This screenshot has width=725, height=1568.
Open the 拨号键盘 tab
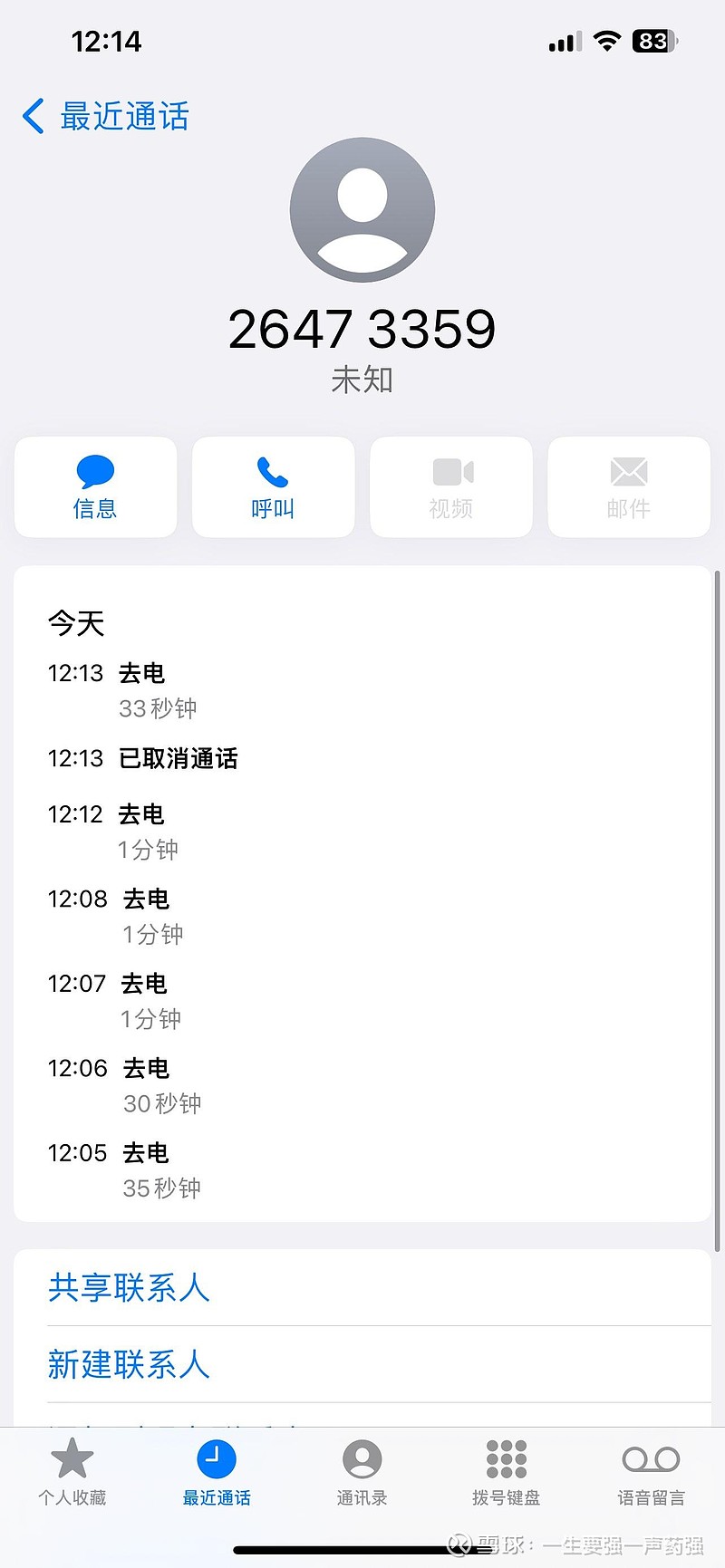pos(506,1473)
